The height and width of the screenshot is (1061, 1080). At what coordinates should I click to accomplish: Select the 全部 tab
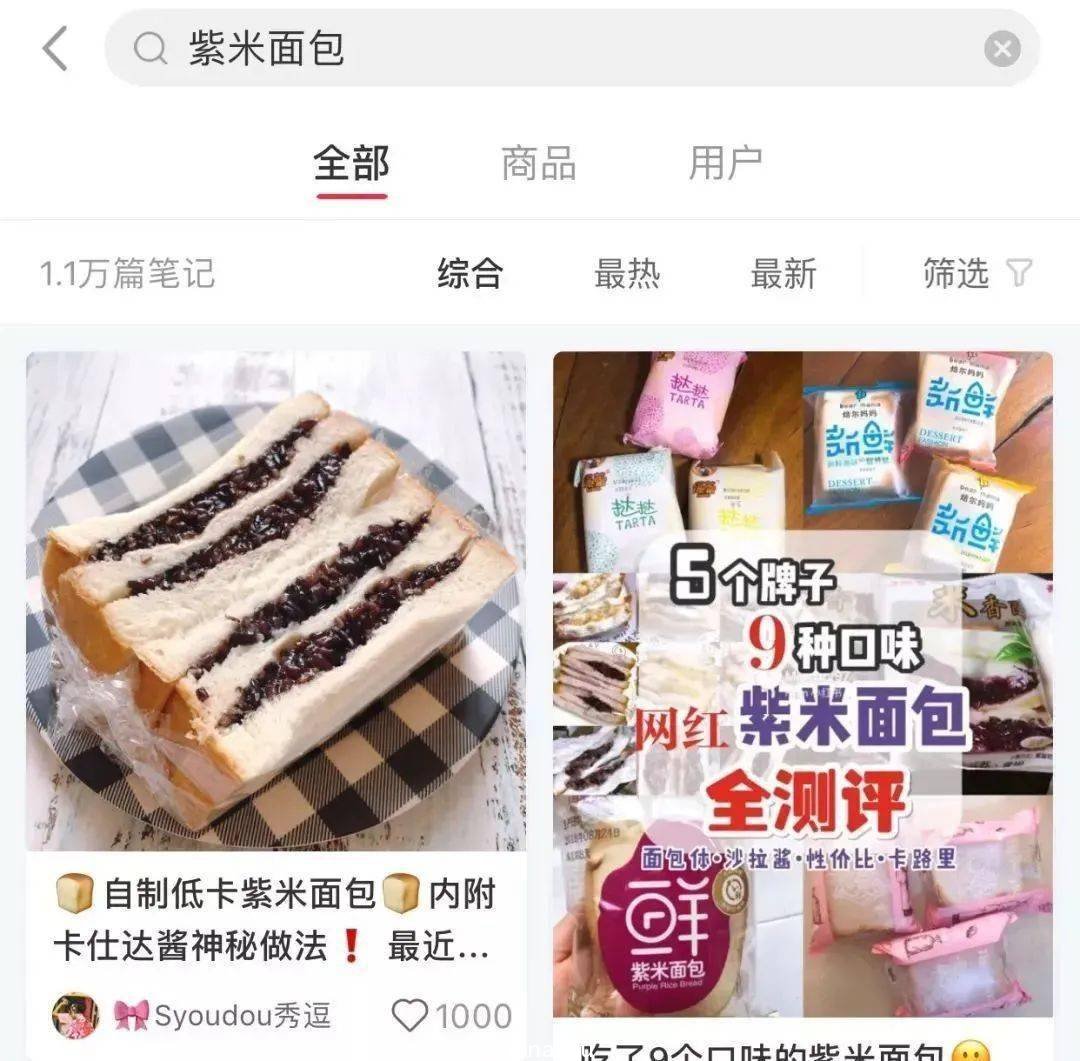coord(351,163)
